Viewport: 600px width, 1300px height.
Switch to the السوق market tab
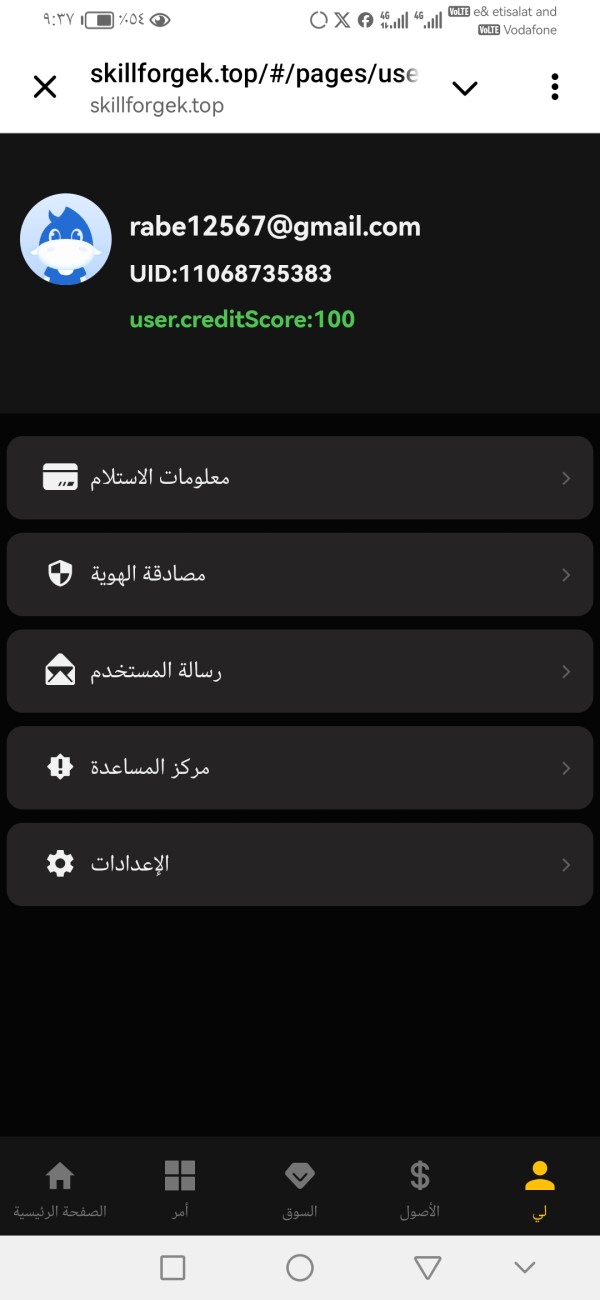300,1190
